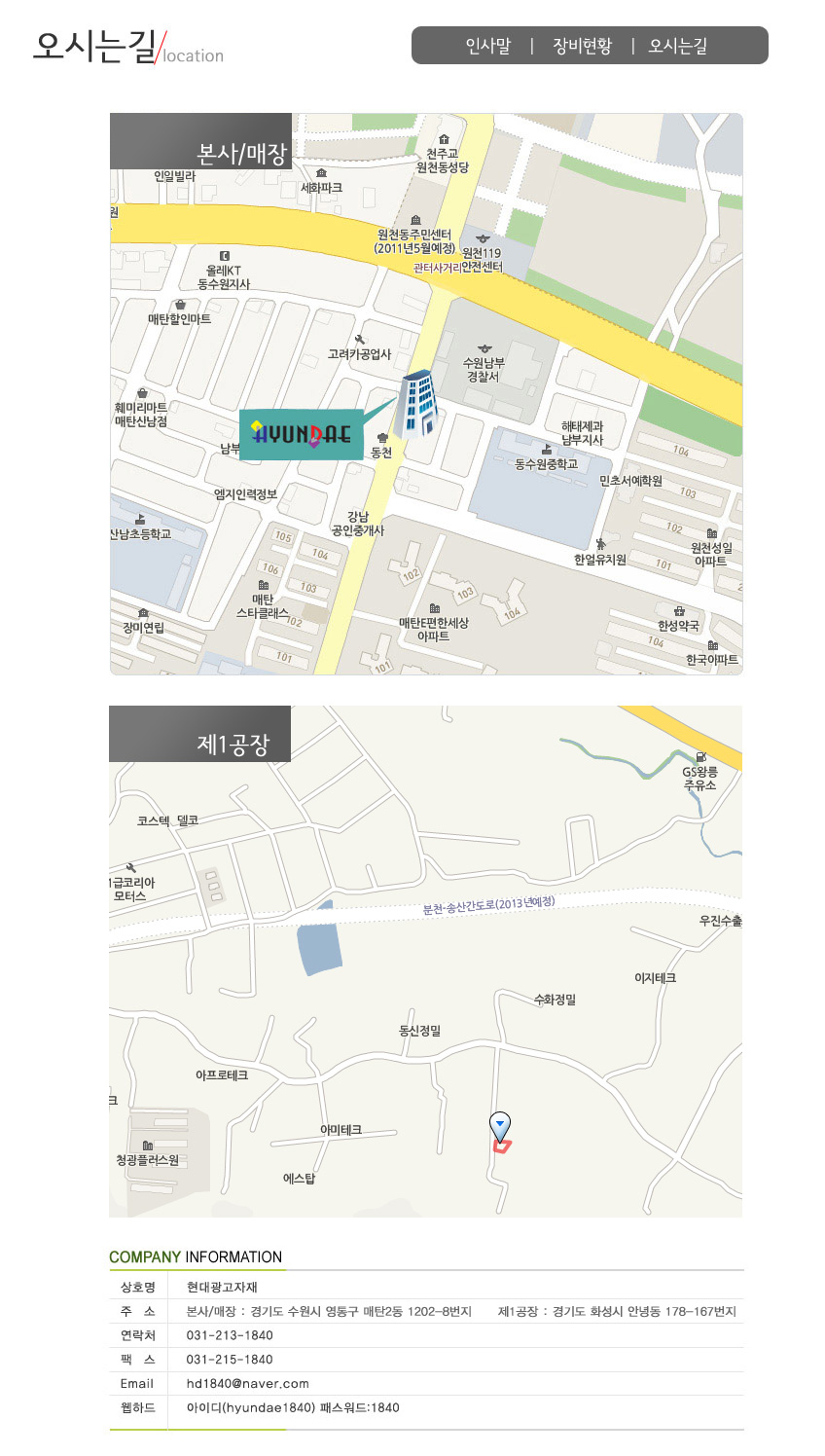This screenshot has width=825, height=1456.
Task: Switch to the 장비현황 equipment tab
Action: tap(582, 46)
